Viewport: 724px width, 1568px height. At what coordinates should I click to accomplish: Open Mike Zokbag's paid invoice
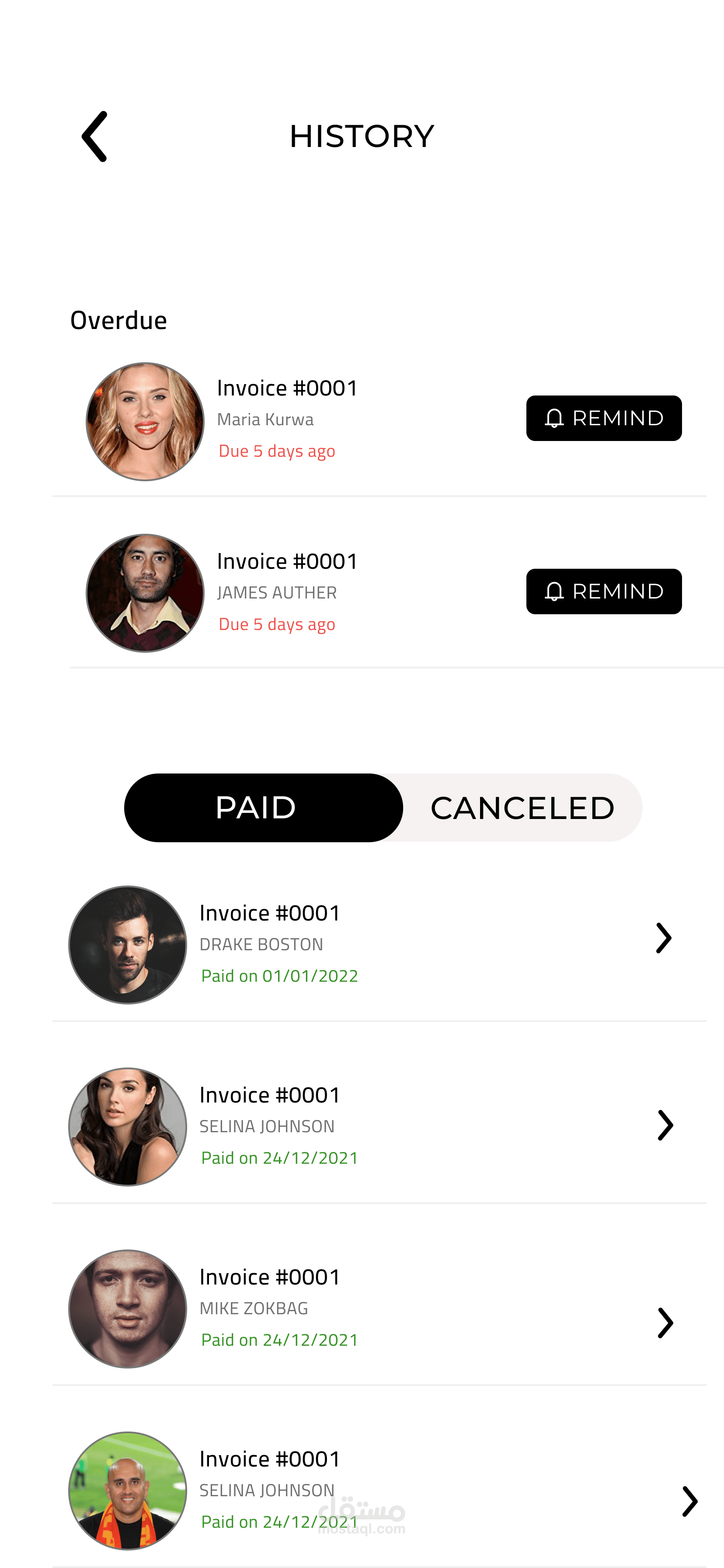tap(665, 1323)
